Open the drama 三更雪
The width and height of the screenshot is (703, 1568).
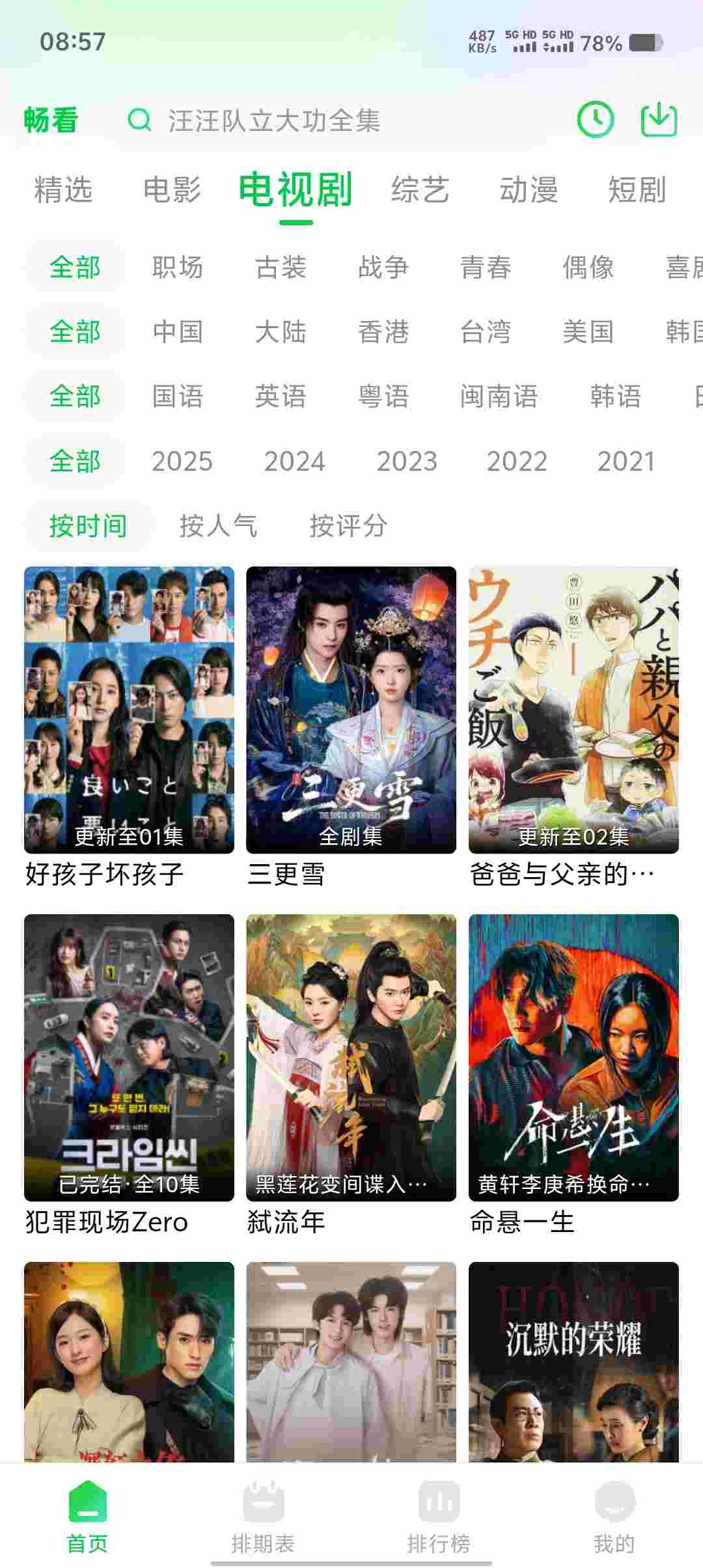pos(351,710)
